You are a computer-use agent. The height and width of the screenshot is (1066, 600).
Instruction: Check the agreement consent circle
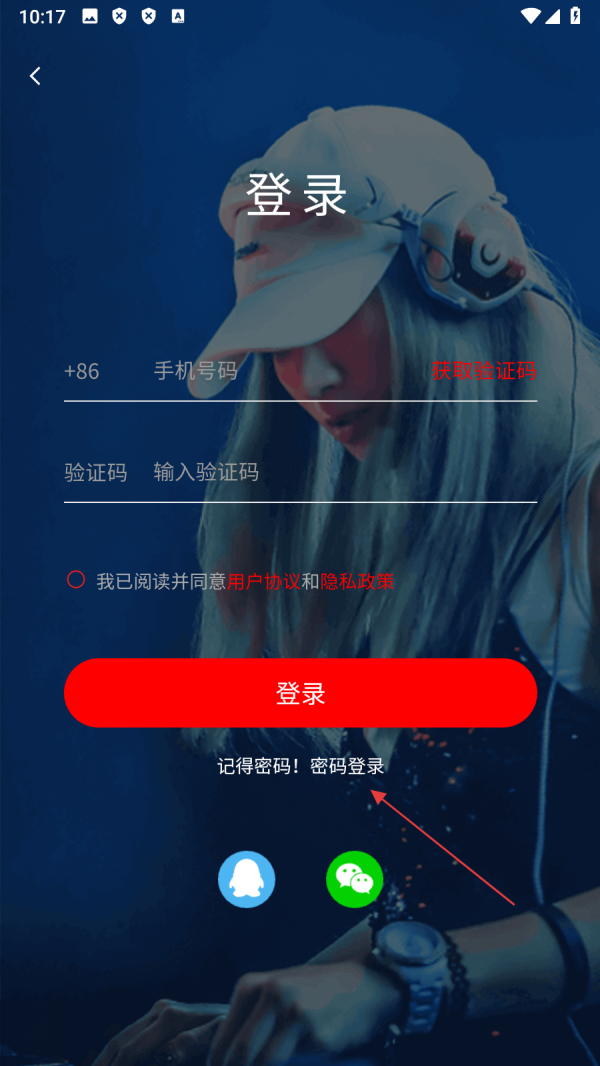tap(76, 580)
